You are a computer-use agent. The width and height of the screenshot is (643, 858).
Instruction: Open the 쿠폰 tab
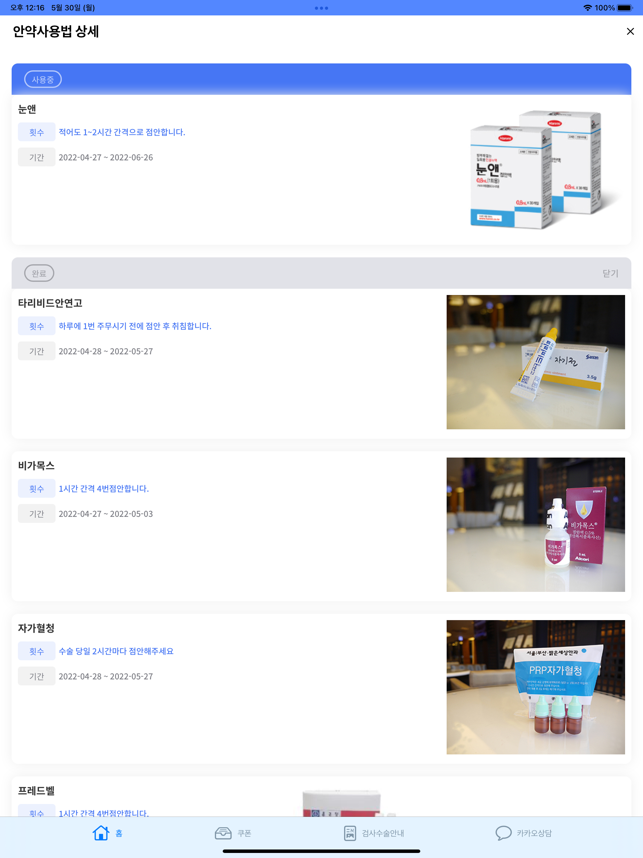pos(233,833)
